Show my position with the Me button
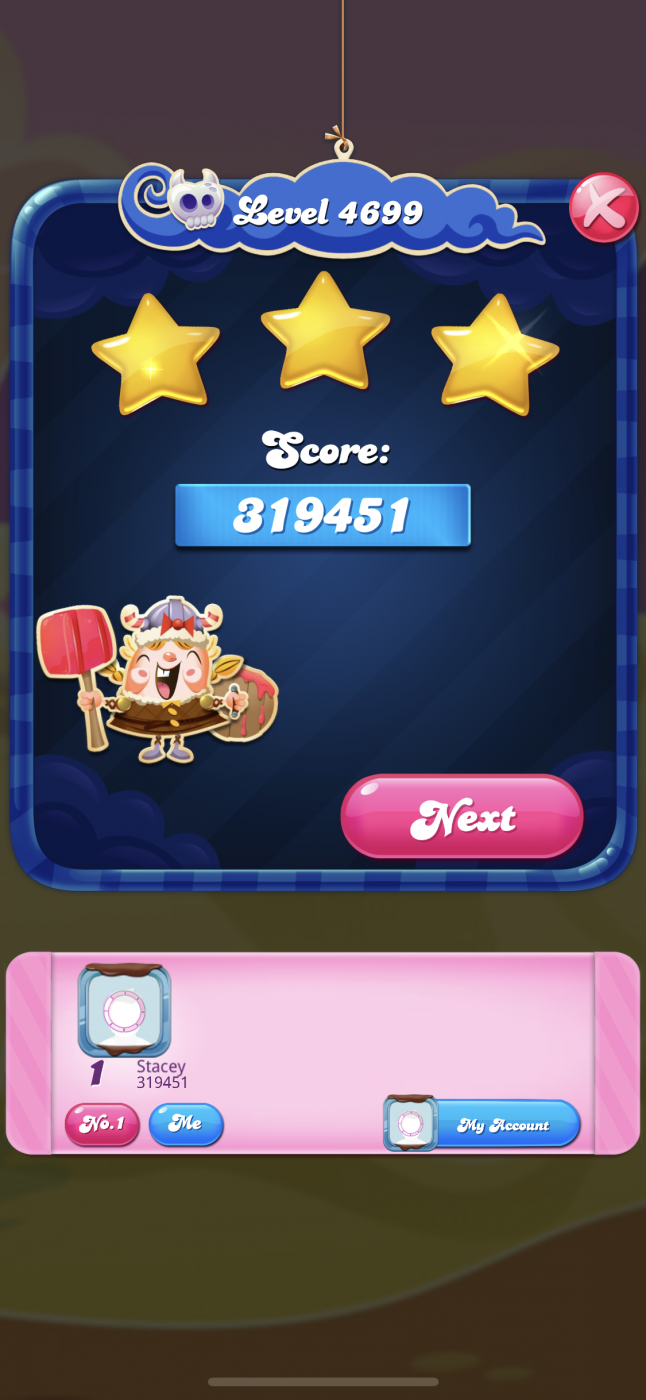The image size is (646, 1400). pos(186,1124)
